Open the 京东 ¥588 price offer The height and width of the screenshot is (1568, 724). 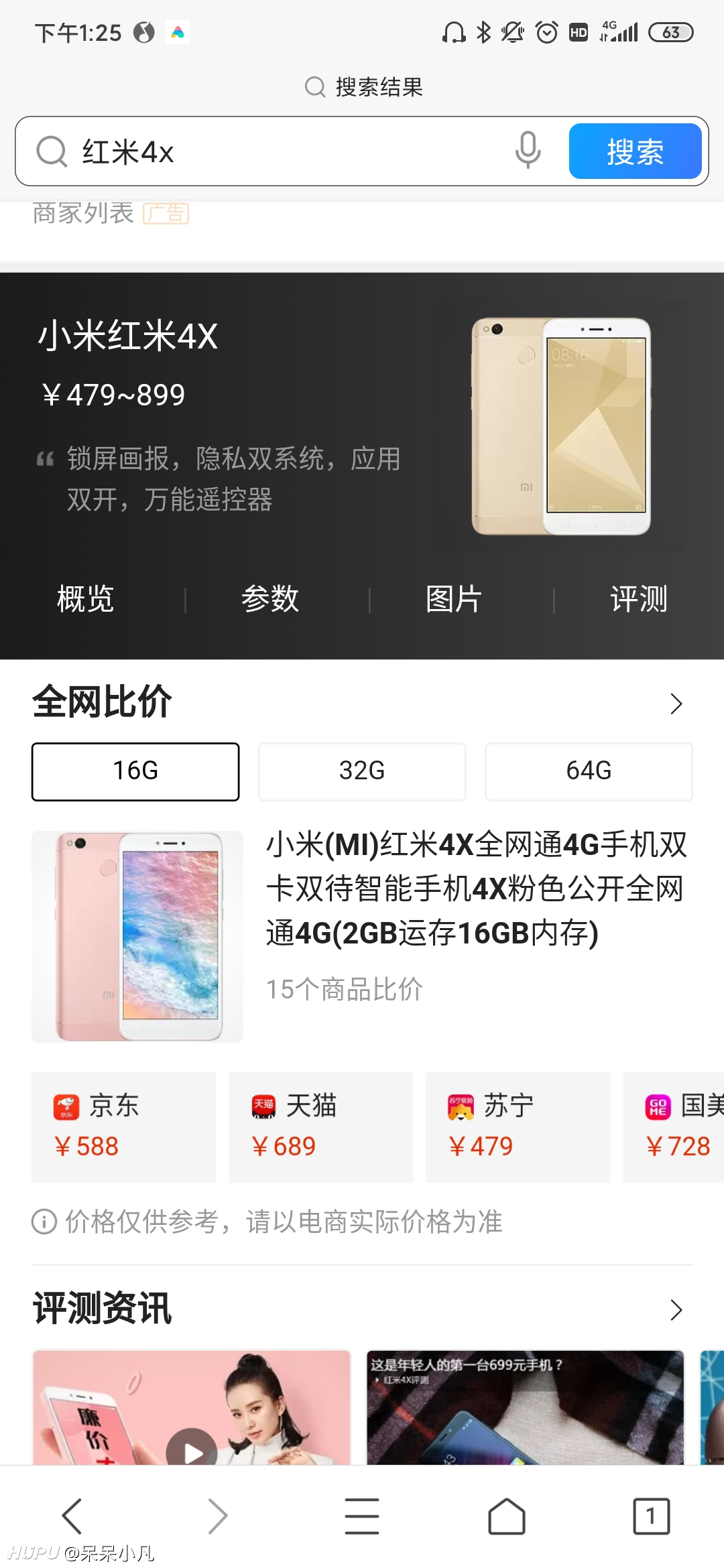pos(123,1127)
